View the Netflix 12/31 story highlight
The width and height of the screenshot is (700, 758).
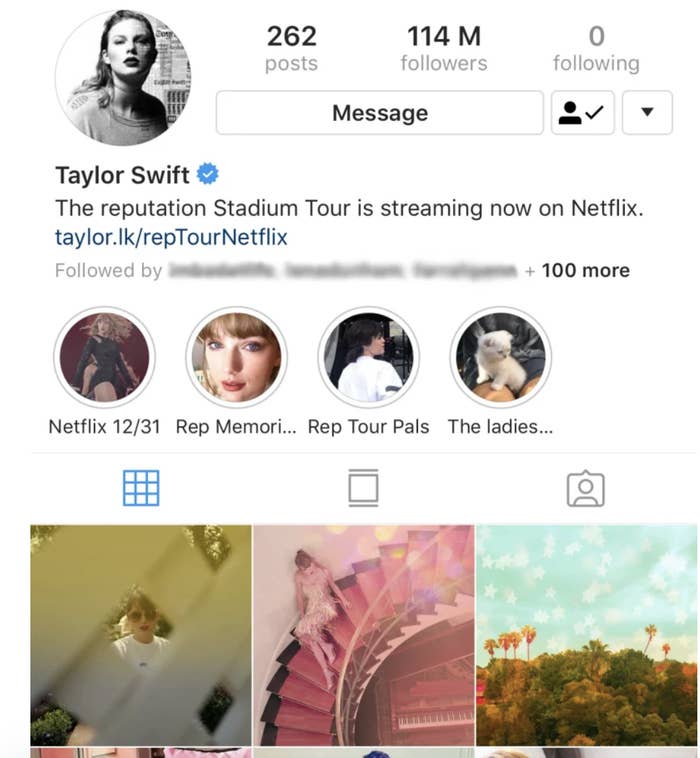click(x=104, y=357)
